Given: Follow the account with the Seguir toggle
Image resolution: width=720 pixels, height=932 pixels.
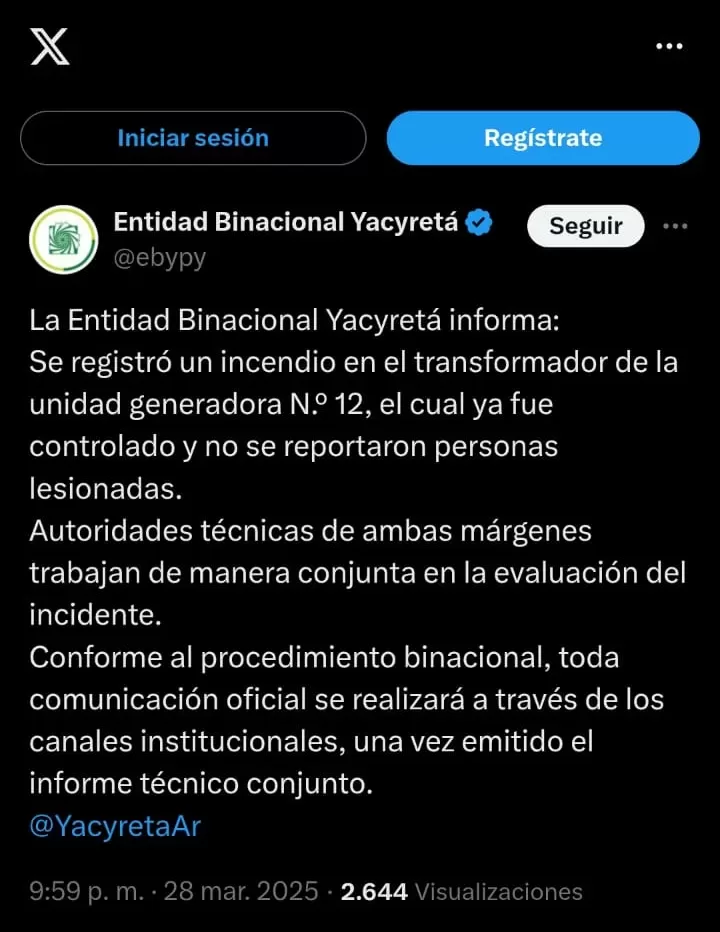Looking at the screenshot, I should [585, 226].
